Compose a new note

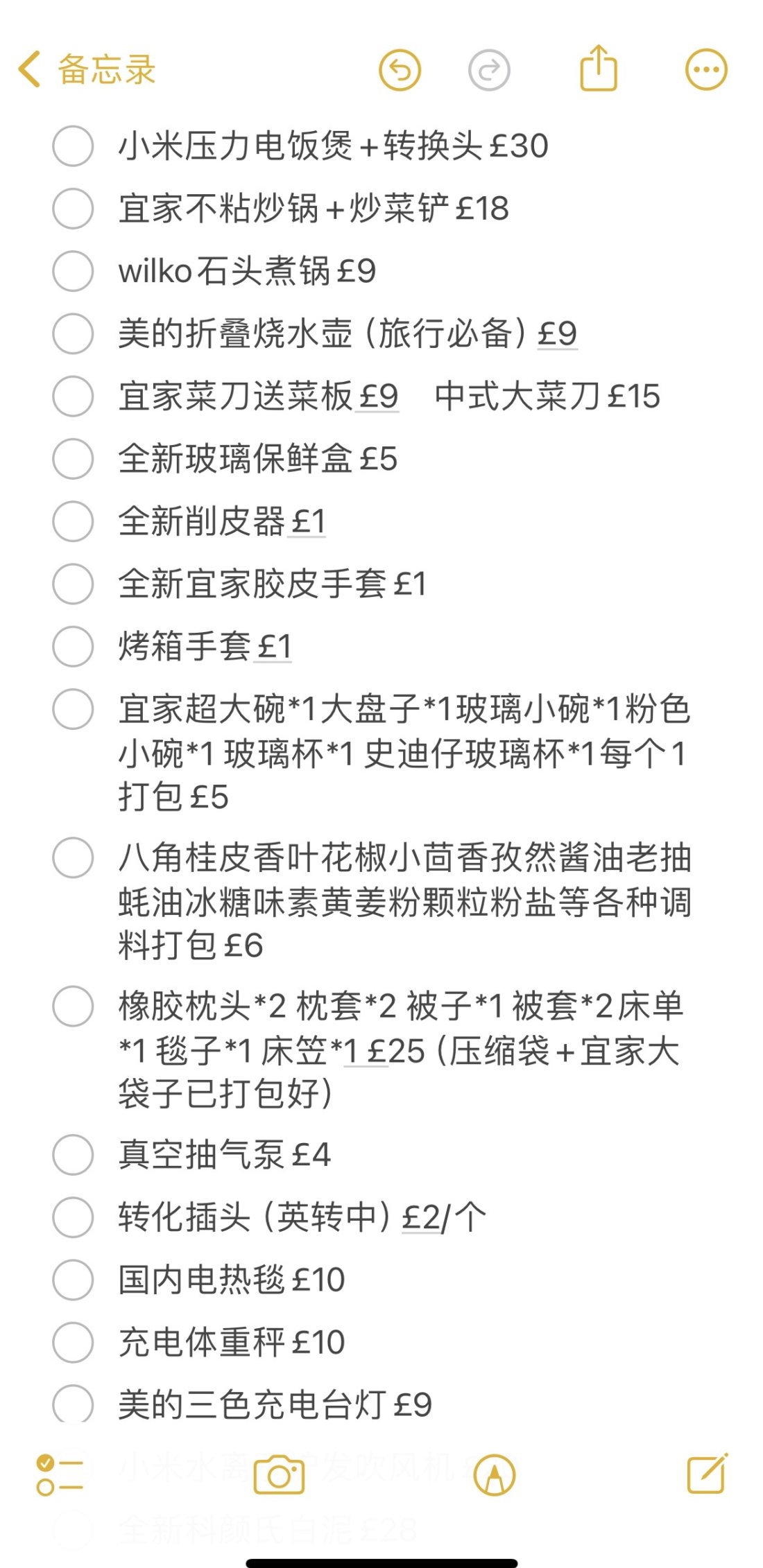tap(707, 1473)
